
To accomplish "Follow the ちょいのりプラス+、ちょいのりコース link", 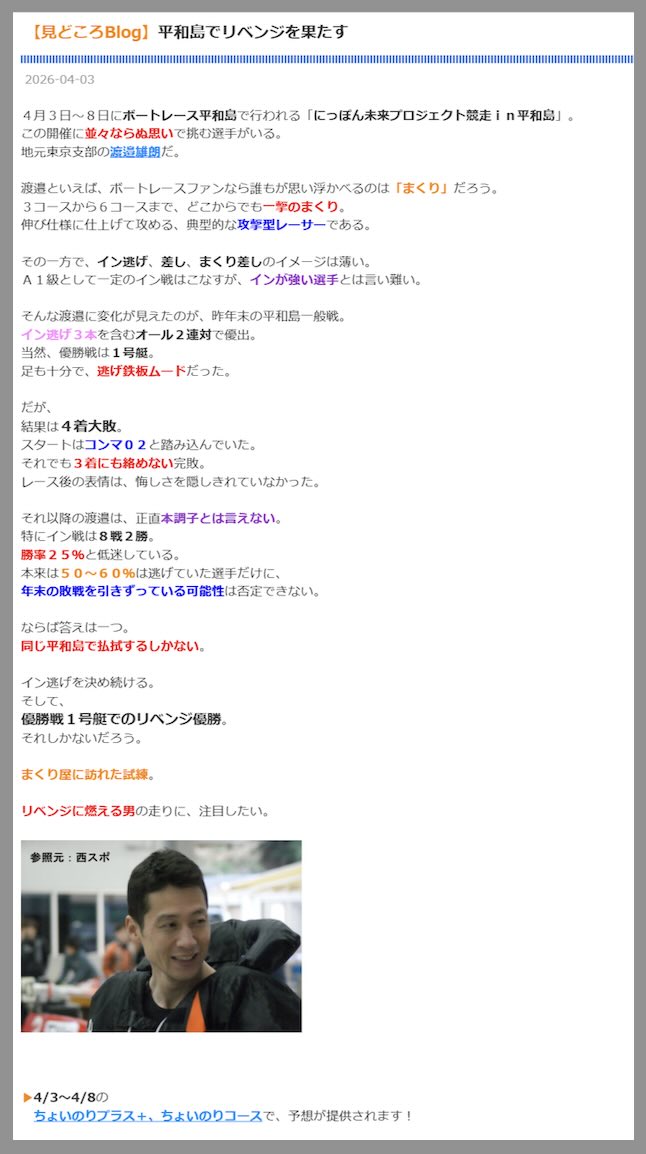I will click(x=147, y=1116).
